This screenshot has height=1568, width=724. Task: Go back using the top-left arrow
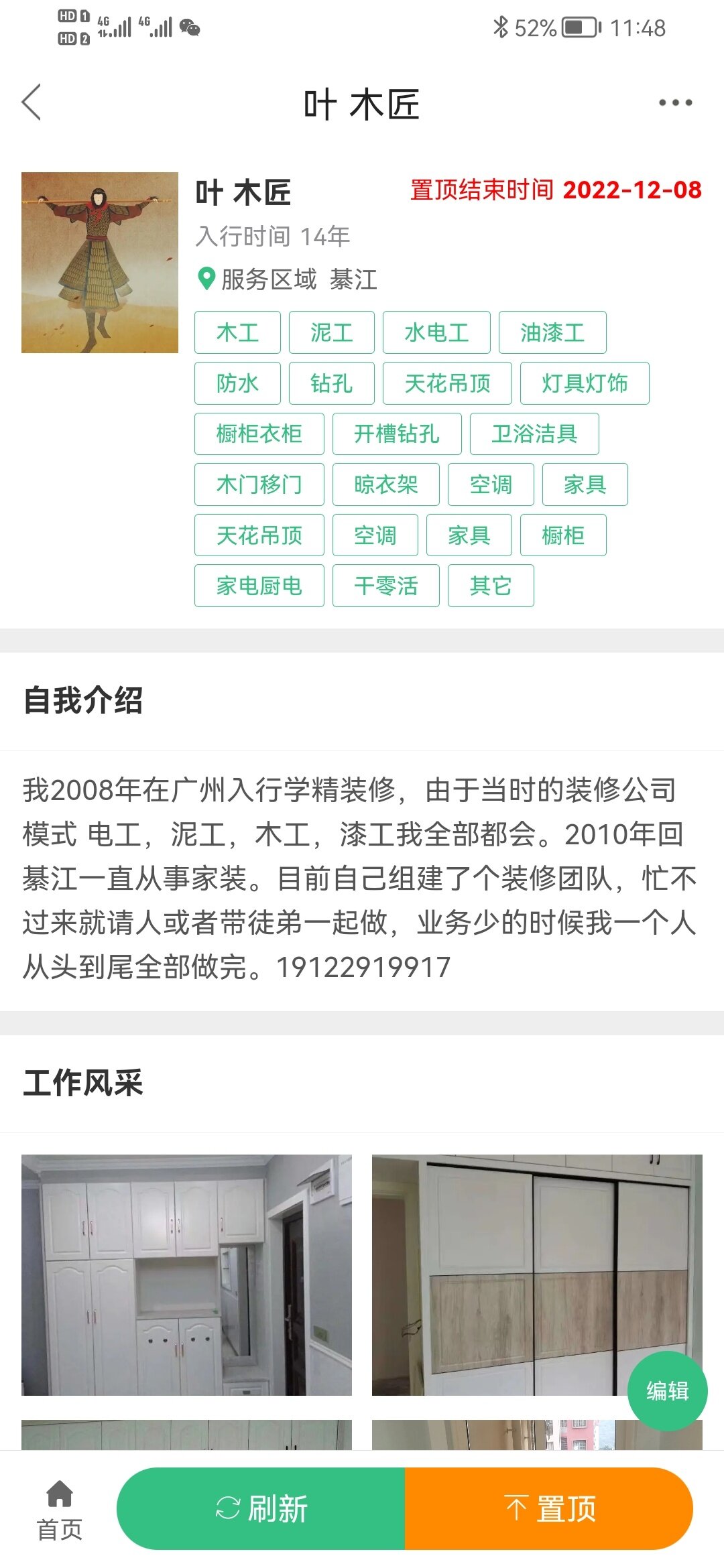32,103
